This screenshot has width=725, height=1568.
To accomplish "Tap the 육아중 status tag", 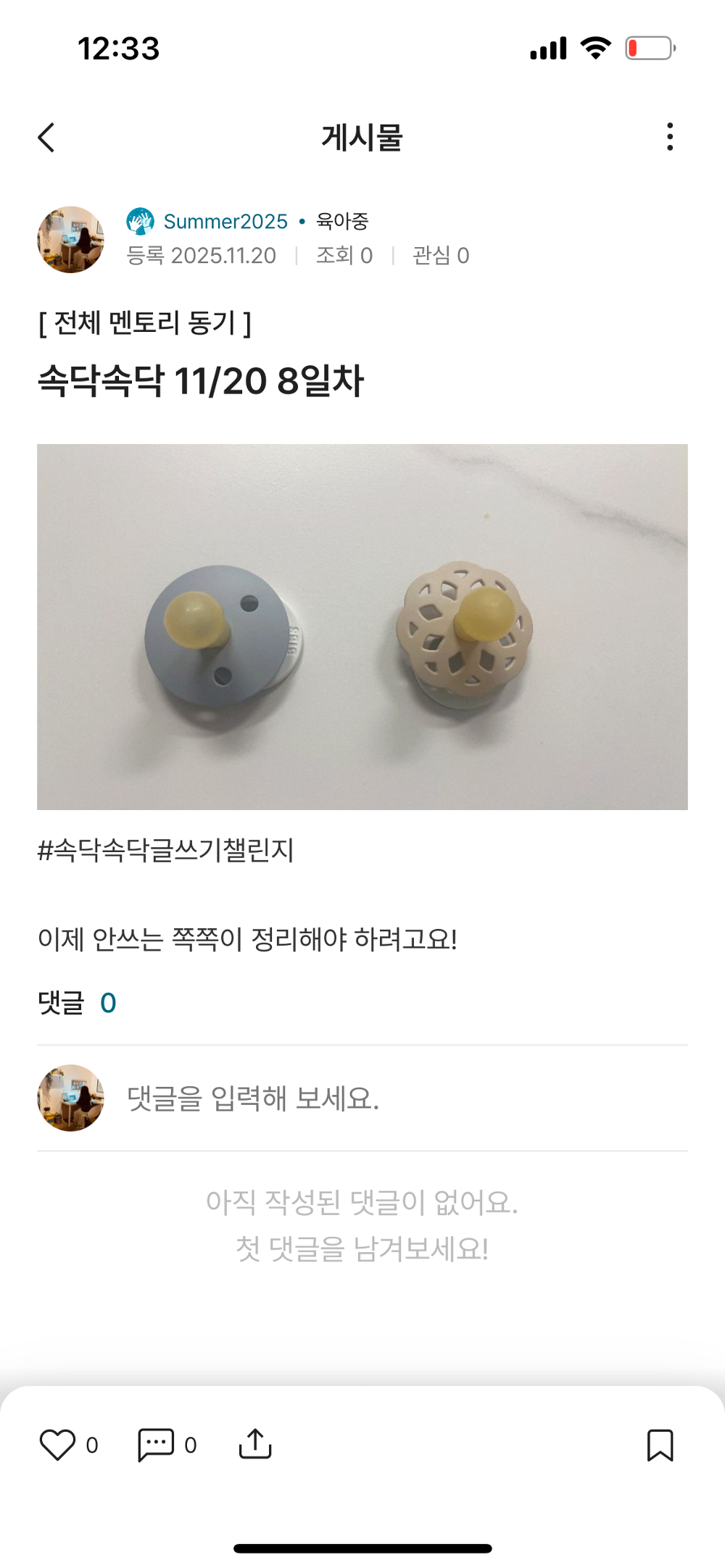I will pos(344,221).
